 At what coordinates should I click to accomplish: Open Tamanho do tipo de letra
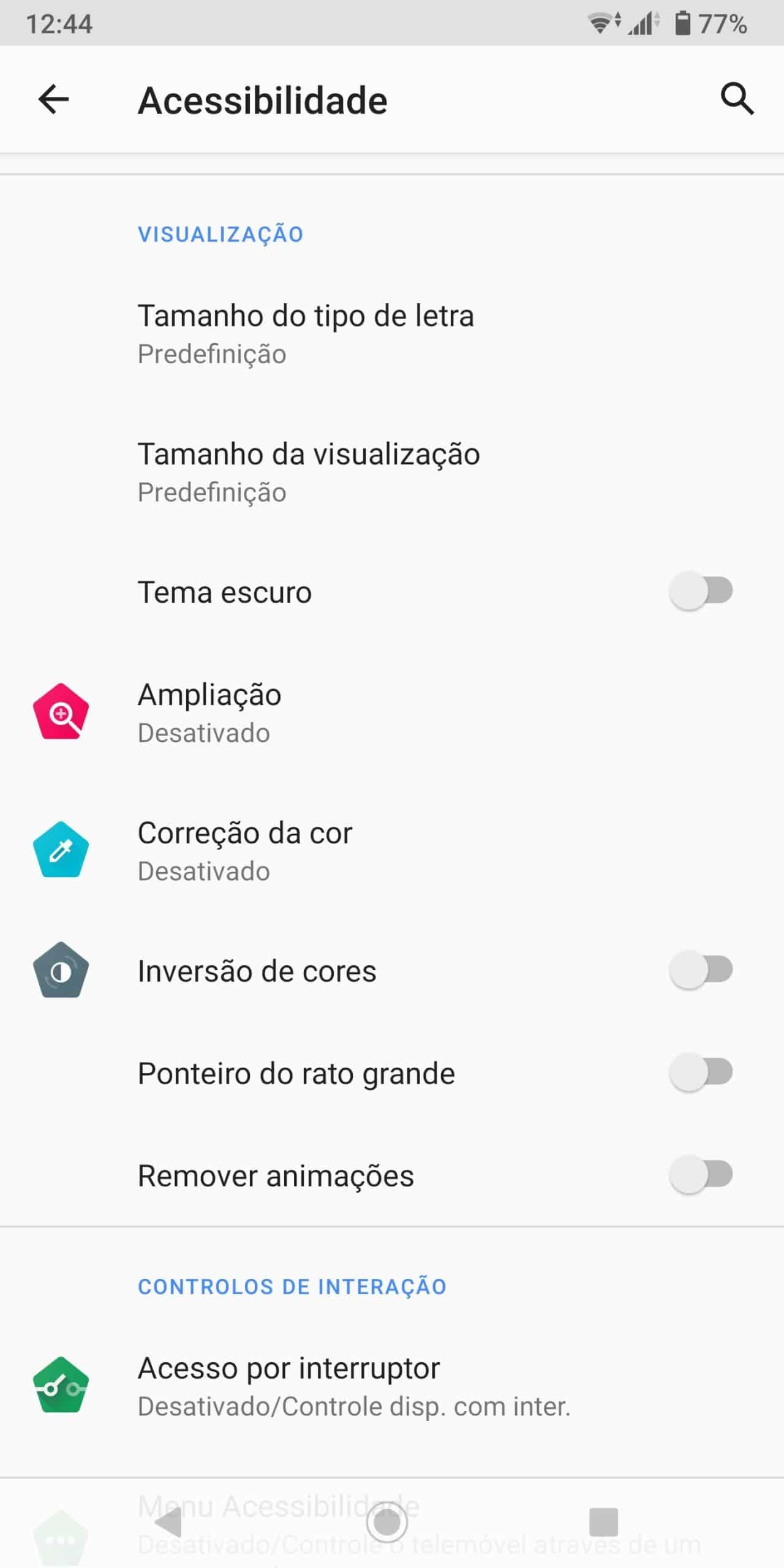[x=392, y=334]
